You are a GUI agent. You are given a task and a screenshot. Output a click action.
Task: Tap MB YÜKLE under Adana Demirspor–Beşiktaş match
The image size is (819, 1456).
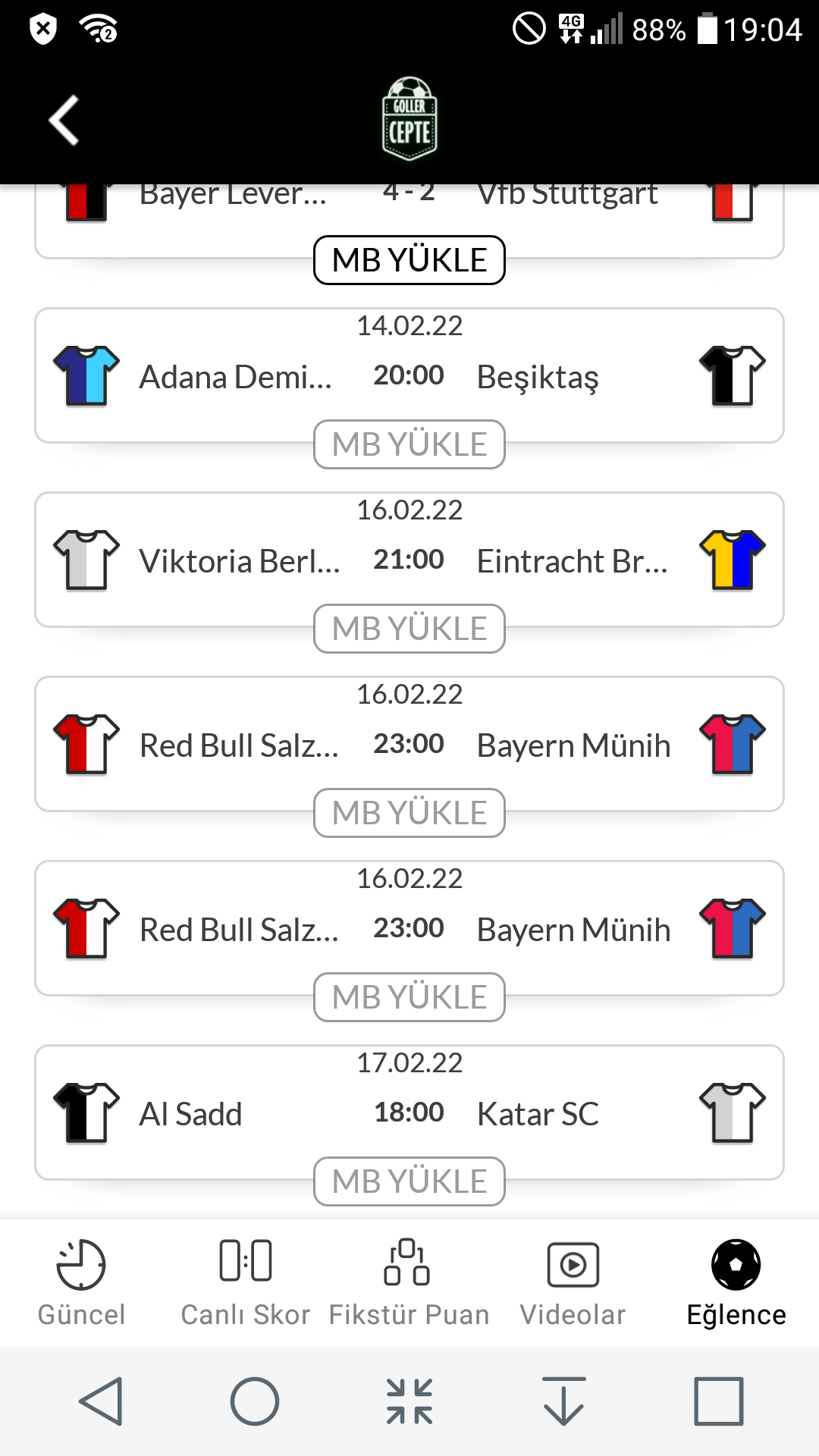(409, 444)
